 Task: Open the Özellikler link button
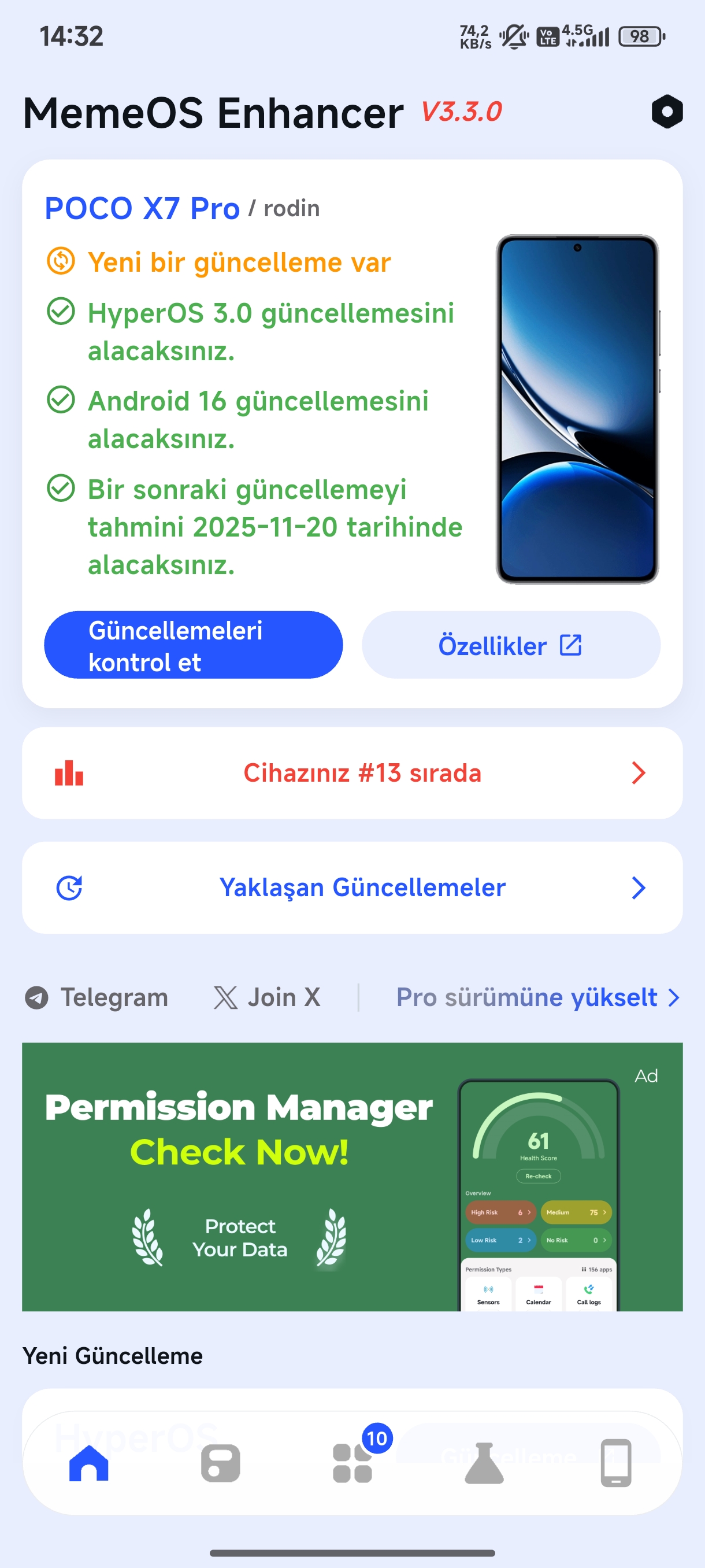(x=511, y=645)
